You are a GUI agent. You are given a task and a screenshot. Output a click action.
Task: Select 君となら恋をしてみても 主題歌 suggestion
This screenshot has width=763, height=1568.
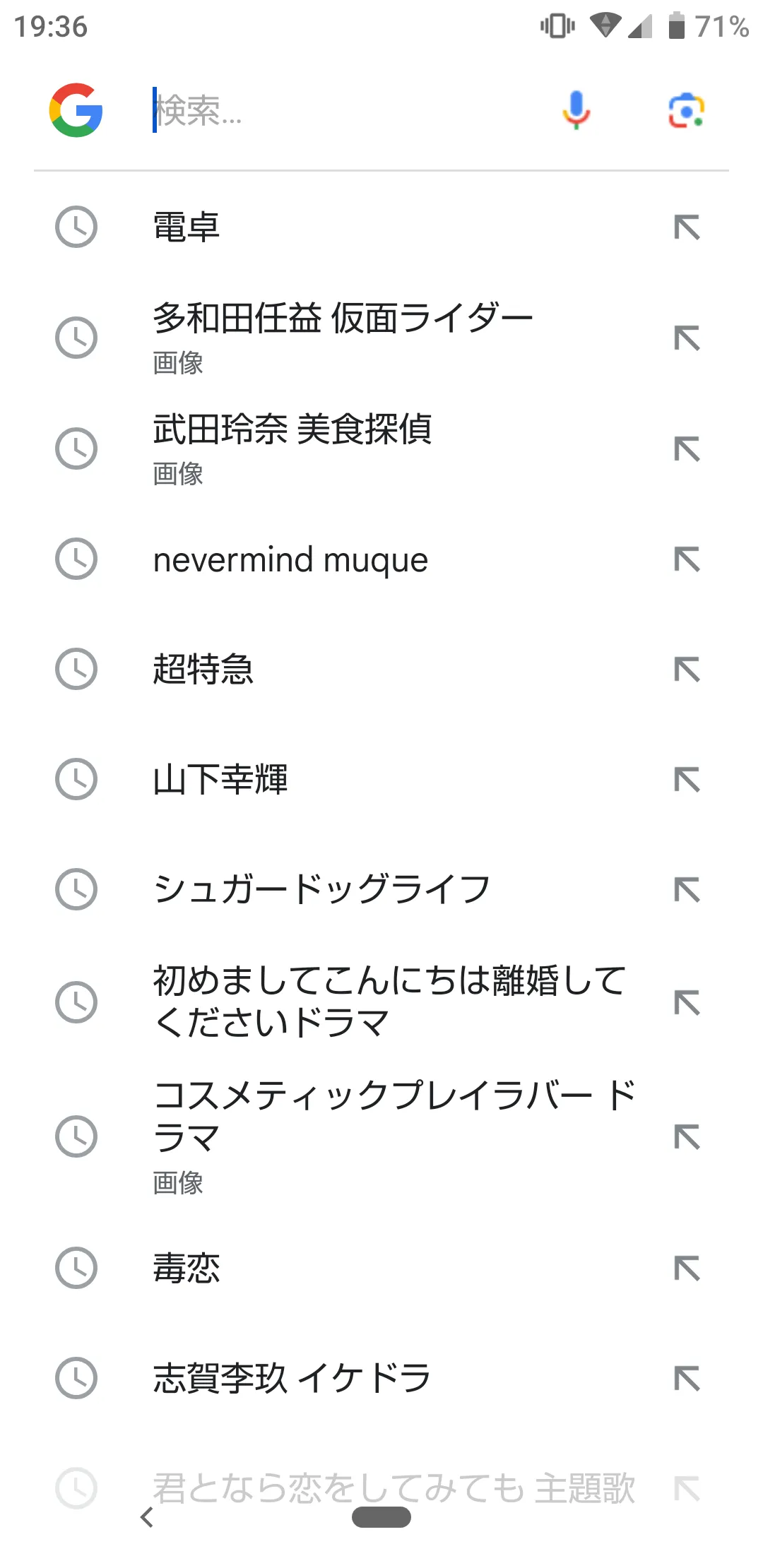tap(381, 1487)
